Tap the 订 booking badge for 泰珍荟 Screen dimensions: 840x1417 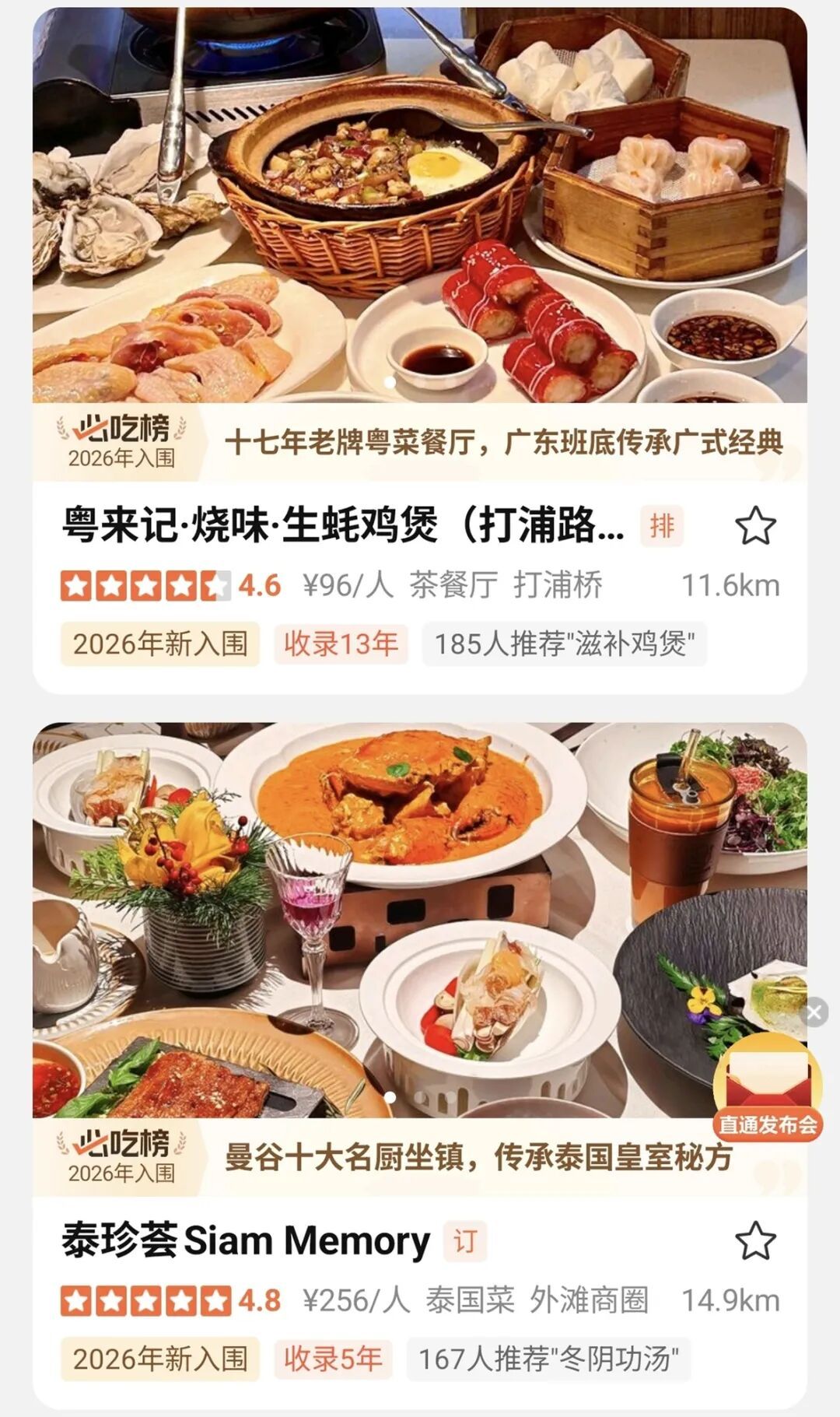coord(465,1241)
